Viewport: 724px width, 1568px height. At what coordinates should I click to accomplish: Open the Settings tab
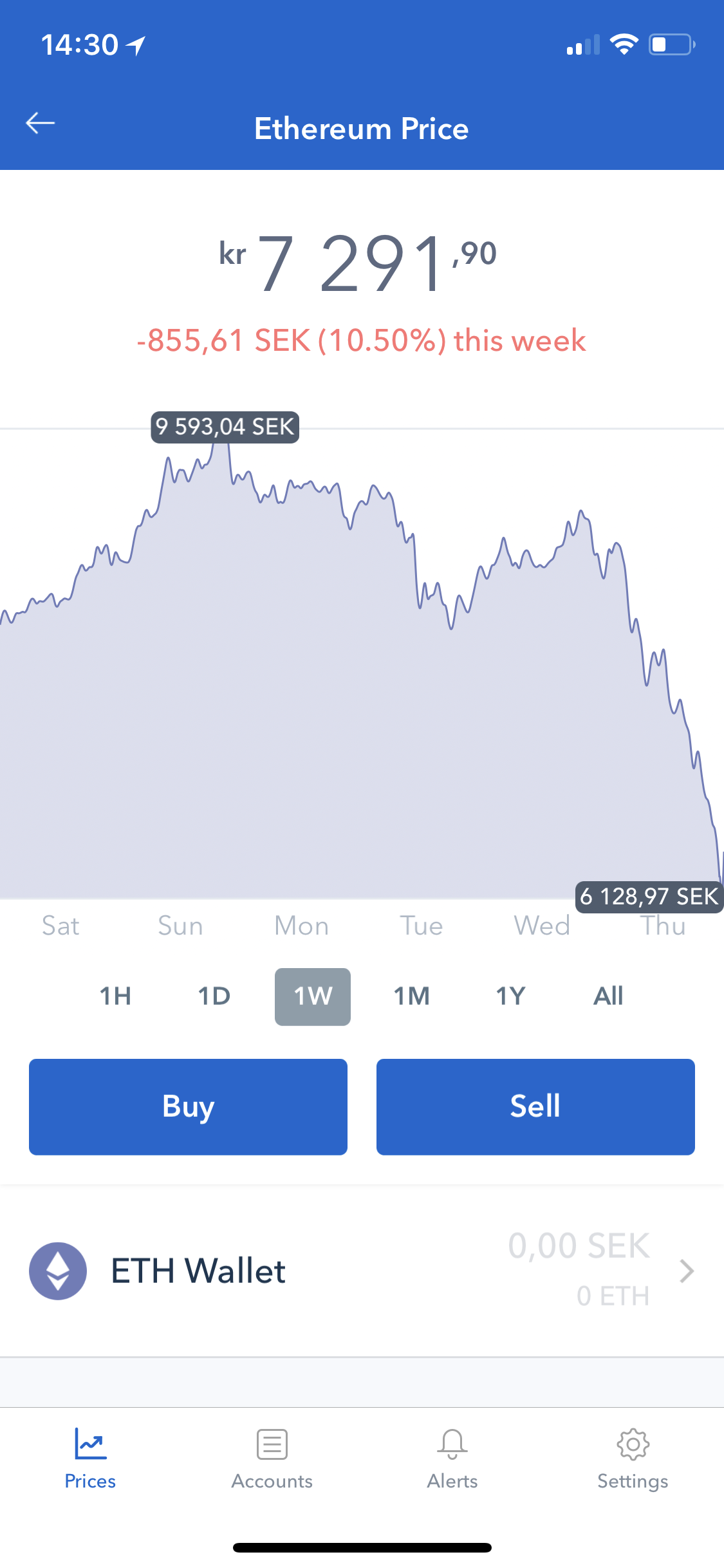pos(633,1459)
